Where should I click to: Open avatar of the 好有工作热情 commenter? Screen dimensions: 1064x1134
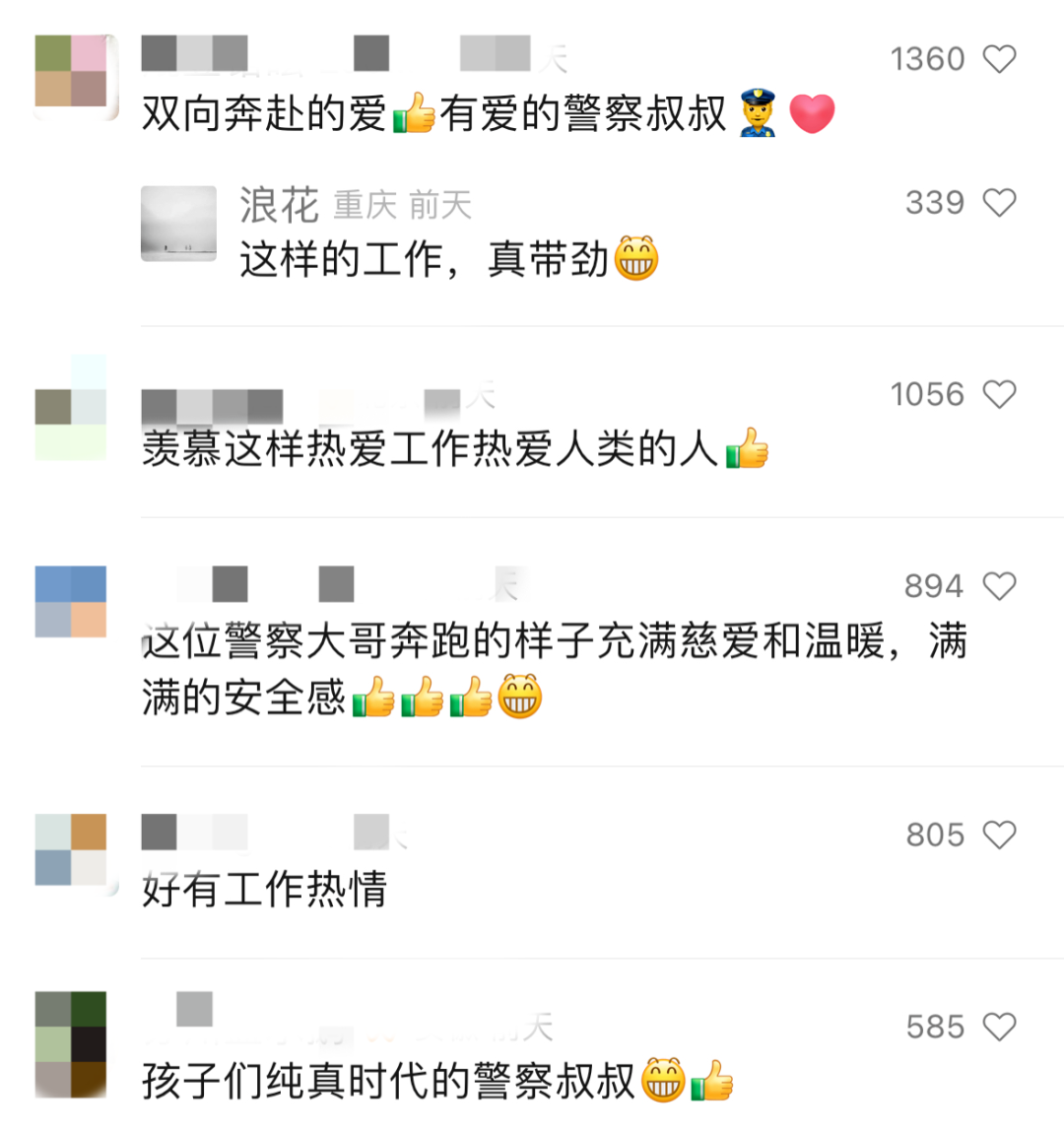click(72, 849)
